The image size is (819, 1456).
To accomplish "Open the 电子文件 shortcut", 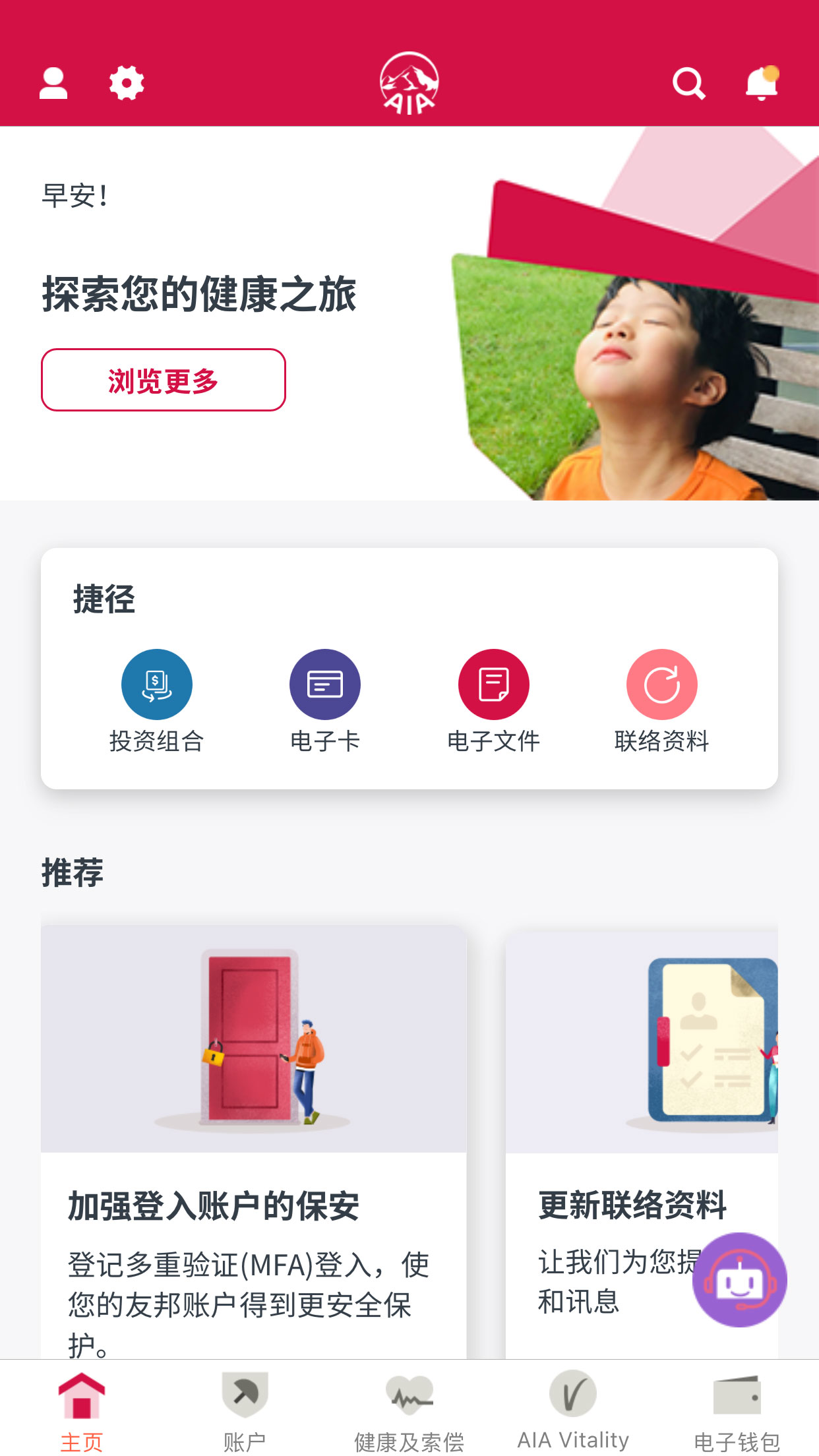I will tap(494, 700).
